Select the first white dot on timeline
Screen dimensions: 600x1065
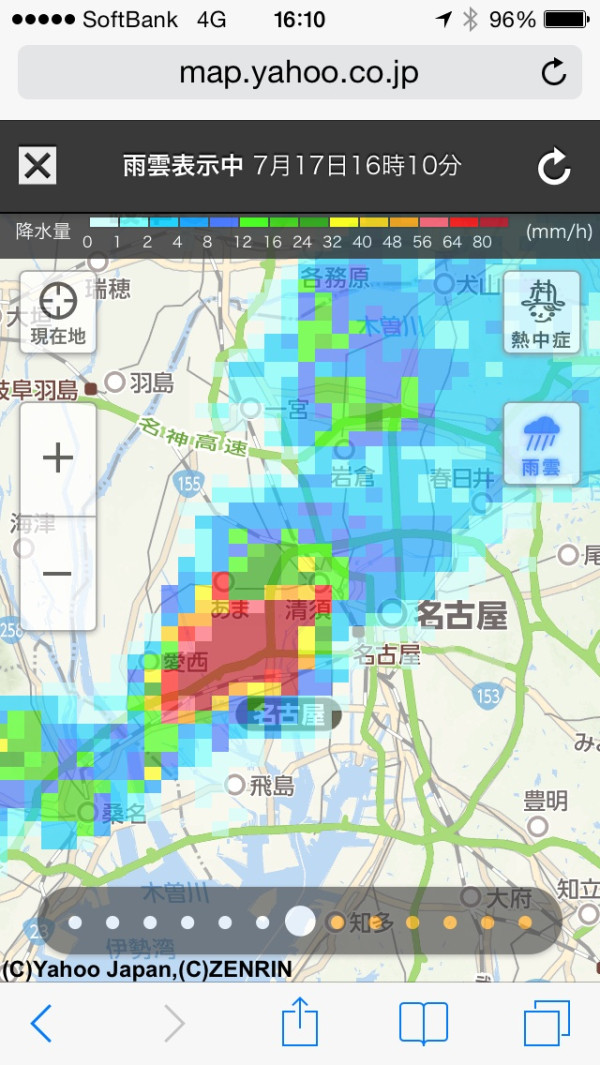click(75, 922)
